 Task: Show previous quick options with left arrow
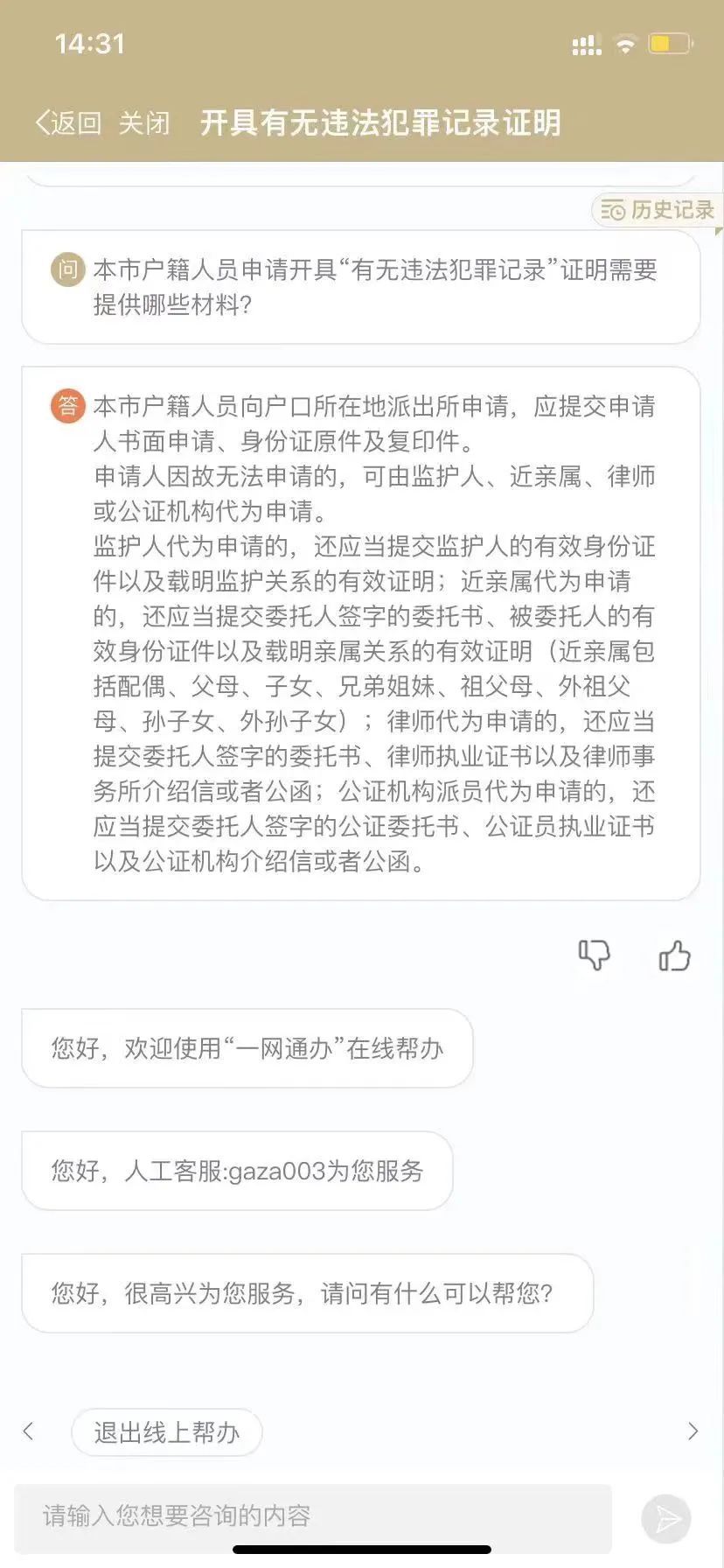(x=28, y=1431)
